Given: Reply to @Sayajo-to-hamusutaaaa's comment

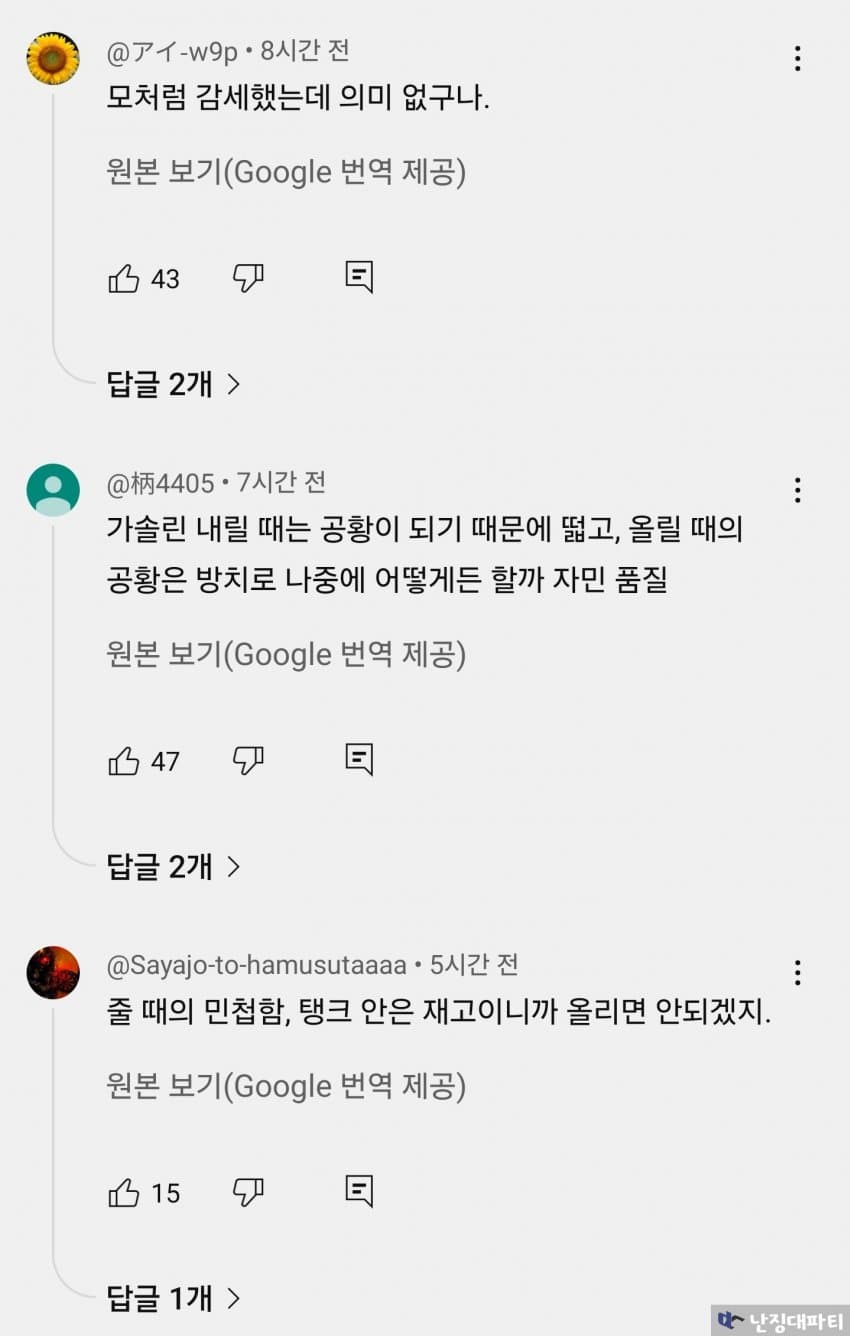Looking at the screenshot, I should (x=359, y=1191).
